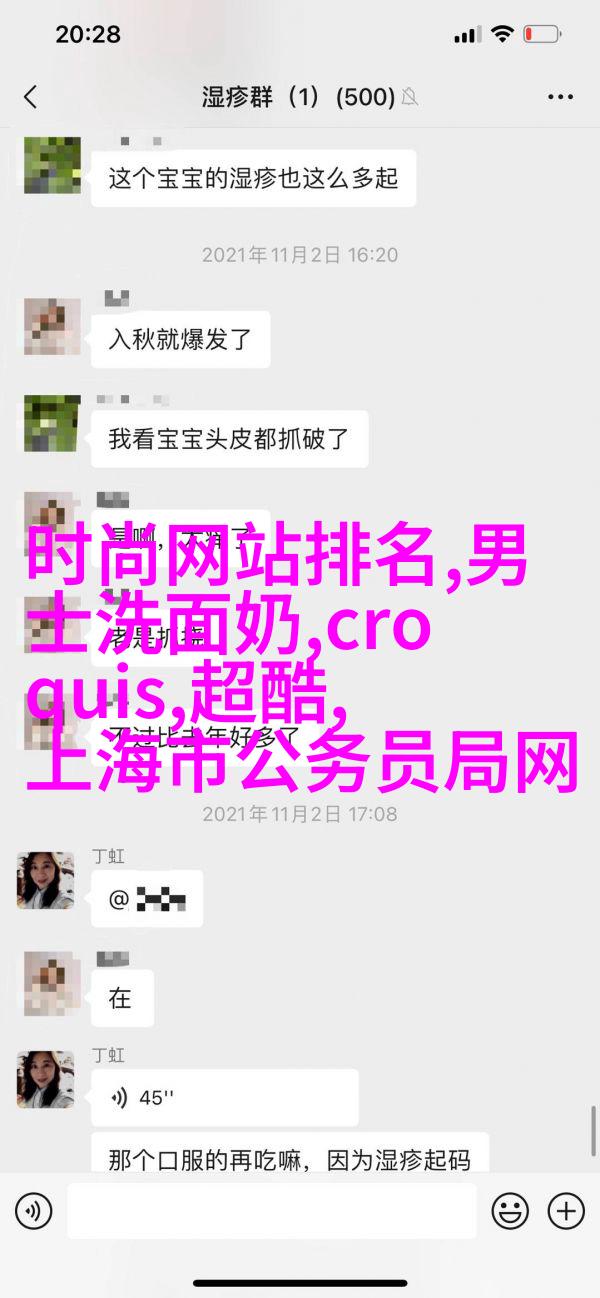Play the 45'' voice message
Viewport: 600px width, 1298px height.
coord(225,1097)
